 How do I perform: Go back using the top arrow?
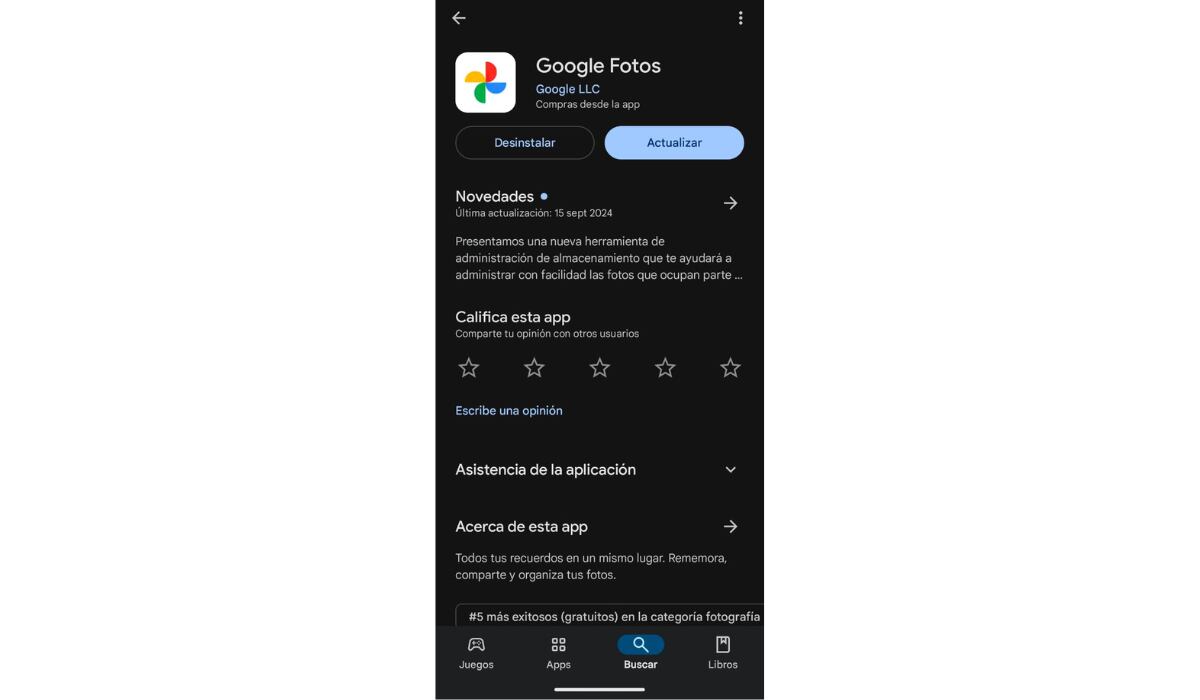459,18
